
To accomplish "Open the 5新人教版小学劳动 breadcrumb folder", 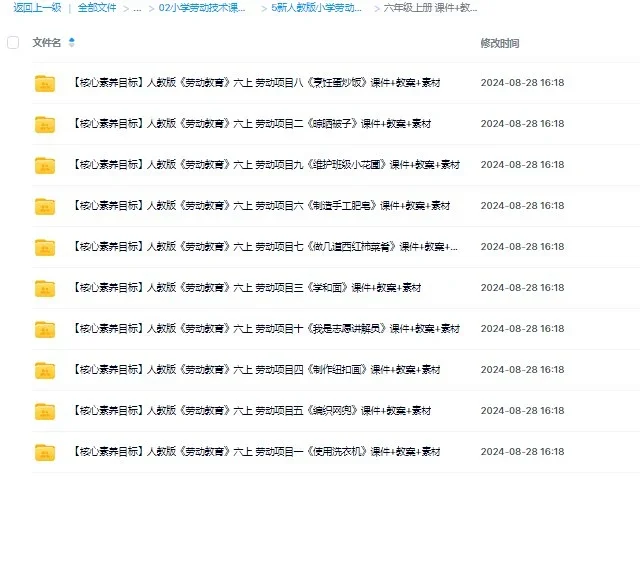I will pyautogui.click(x=317, y=7).
